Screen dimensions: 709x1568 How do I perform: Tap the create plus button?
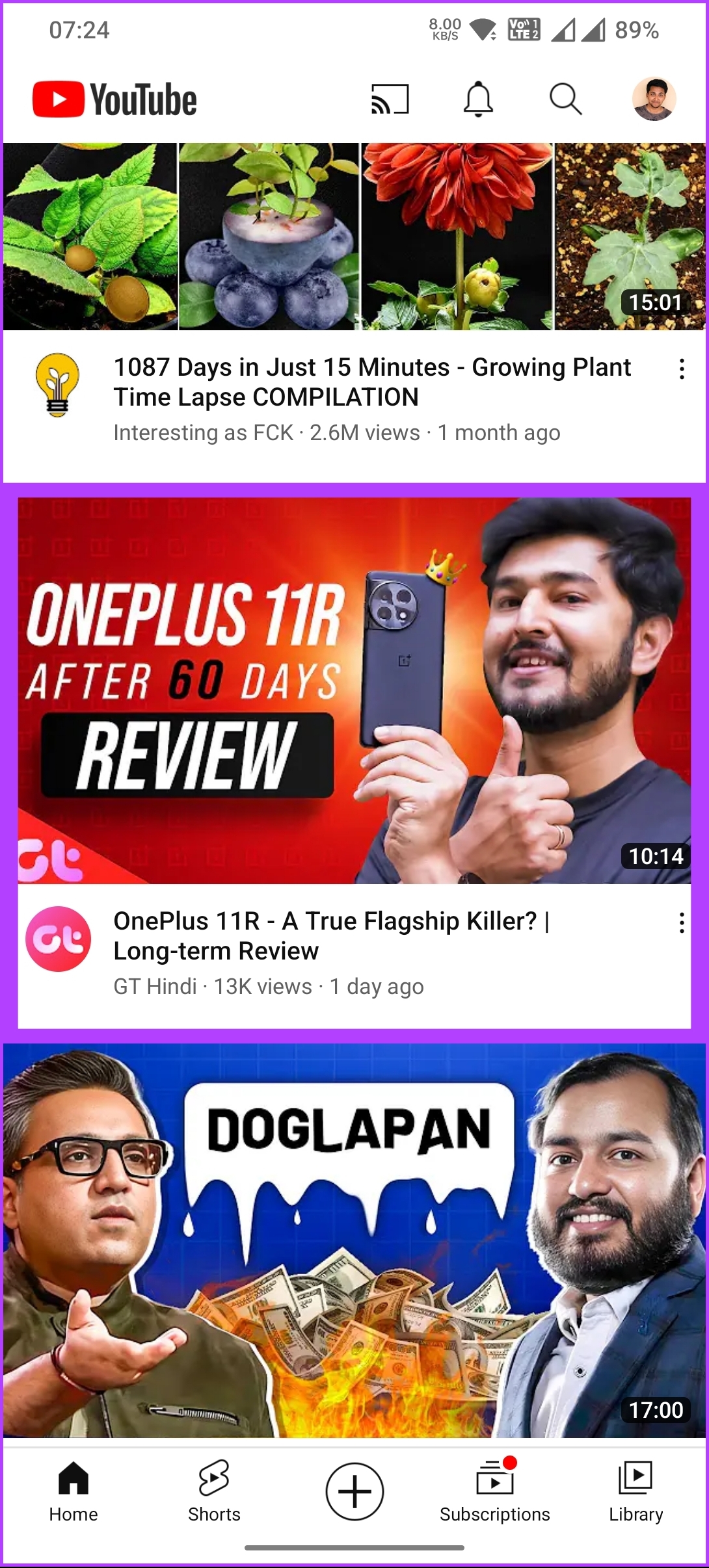[354, 1491]
